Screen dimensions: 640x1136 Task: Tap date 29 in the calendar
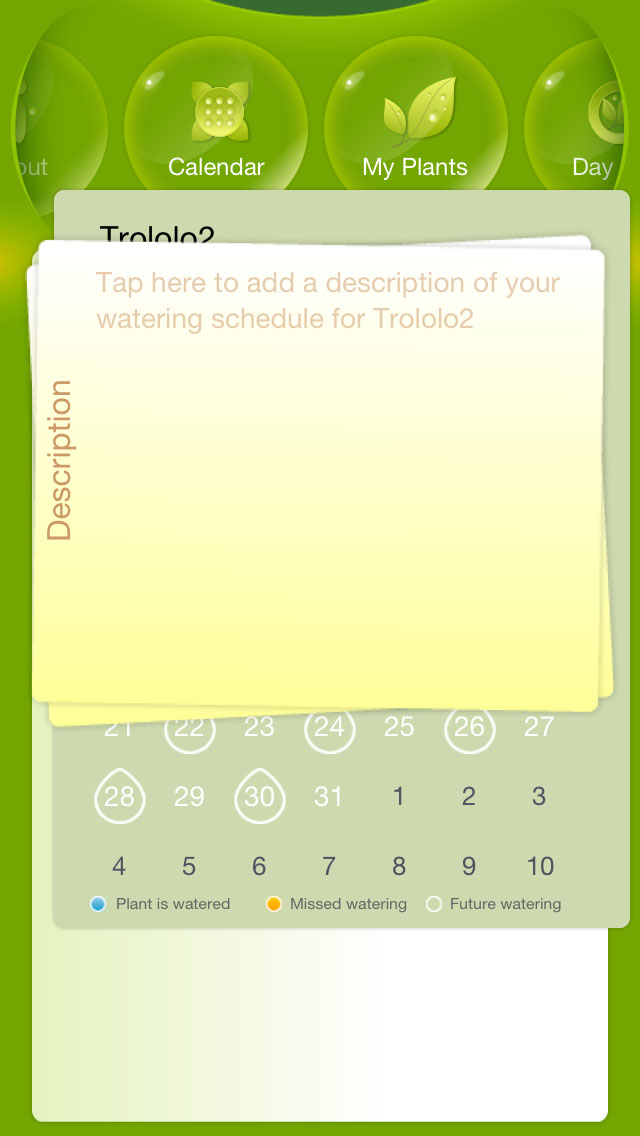coord(189,797)
